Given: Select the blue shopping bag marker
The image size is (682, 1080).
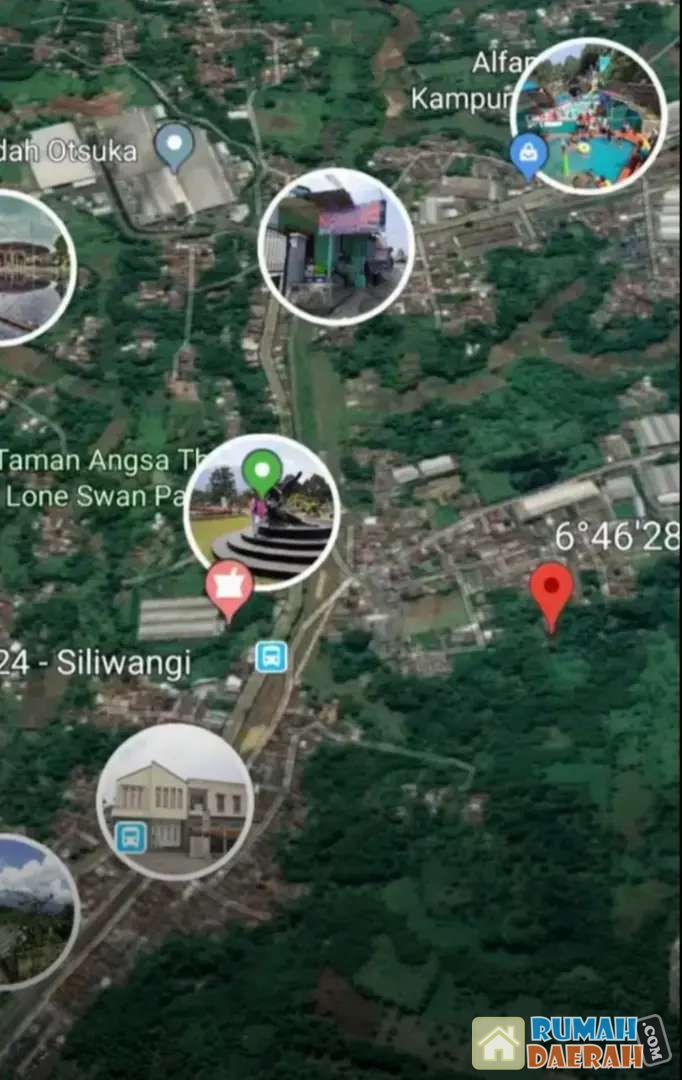Looking at the screenshot, I should tap(527, 155).
